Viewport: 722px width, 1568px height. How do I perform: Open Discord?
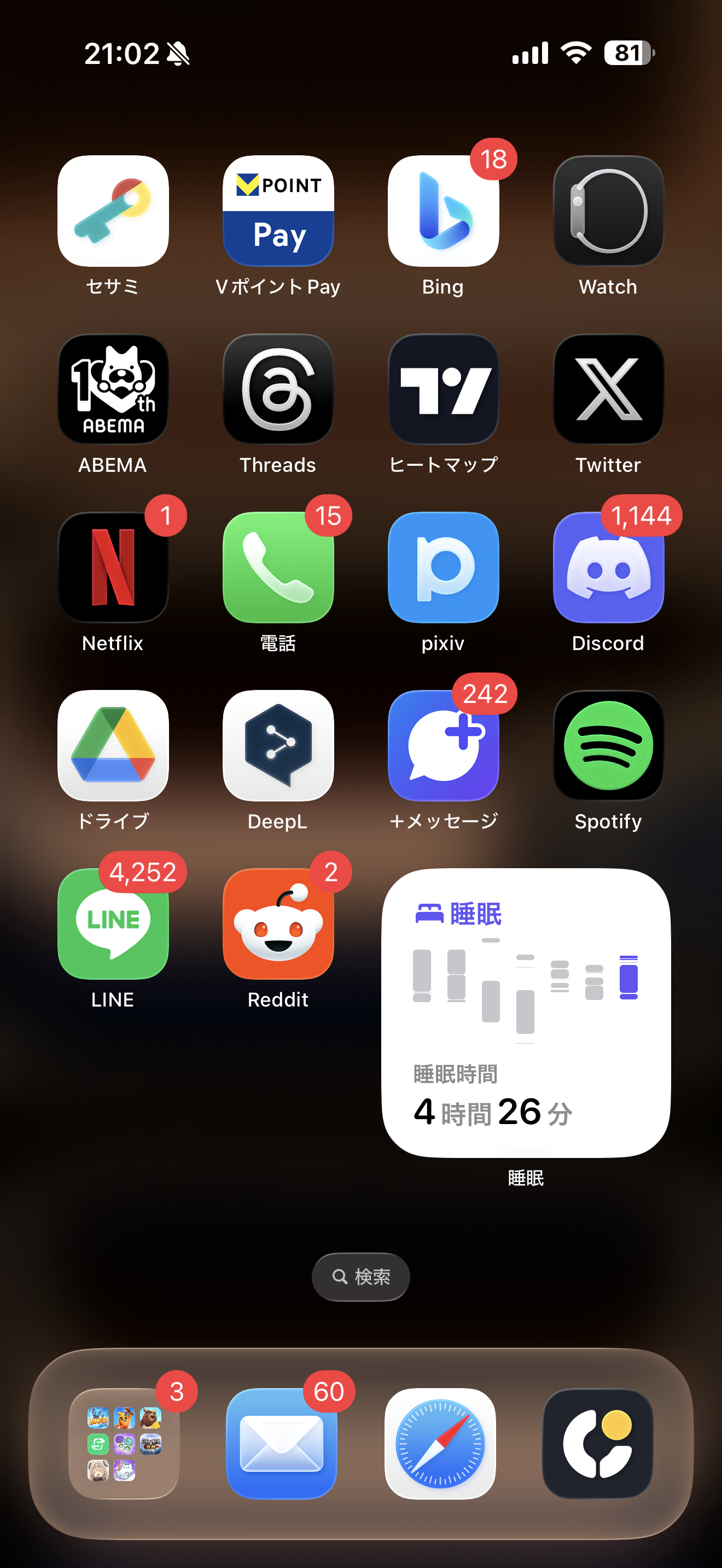[x=608, y=567]
